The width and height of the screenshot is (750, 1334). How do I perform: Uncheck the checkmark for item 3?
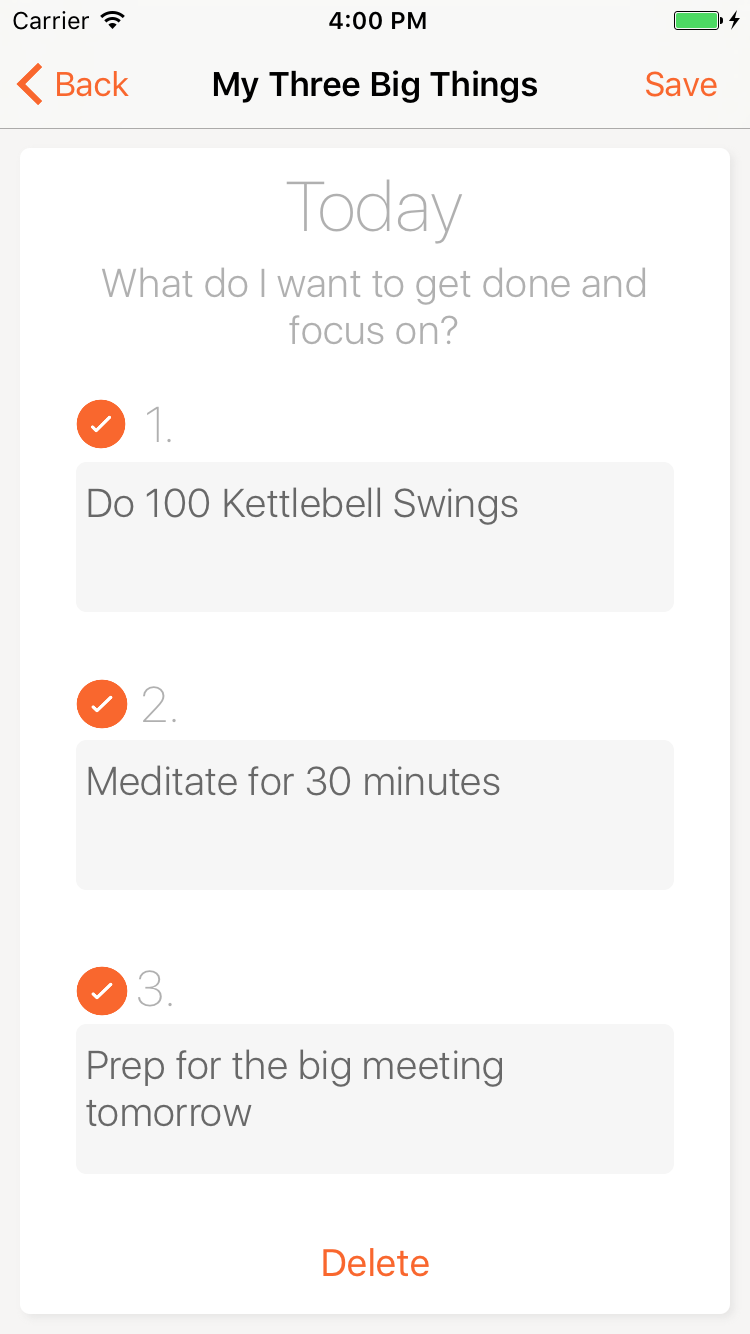[x=101, y=990]
